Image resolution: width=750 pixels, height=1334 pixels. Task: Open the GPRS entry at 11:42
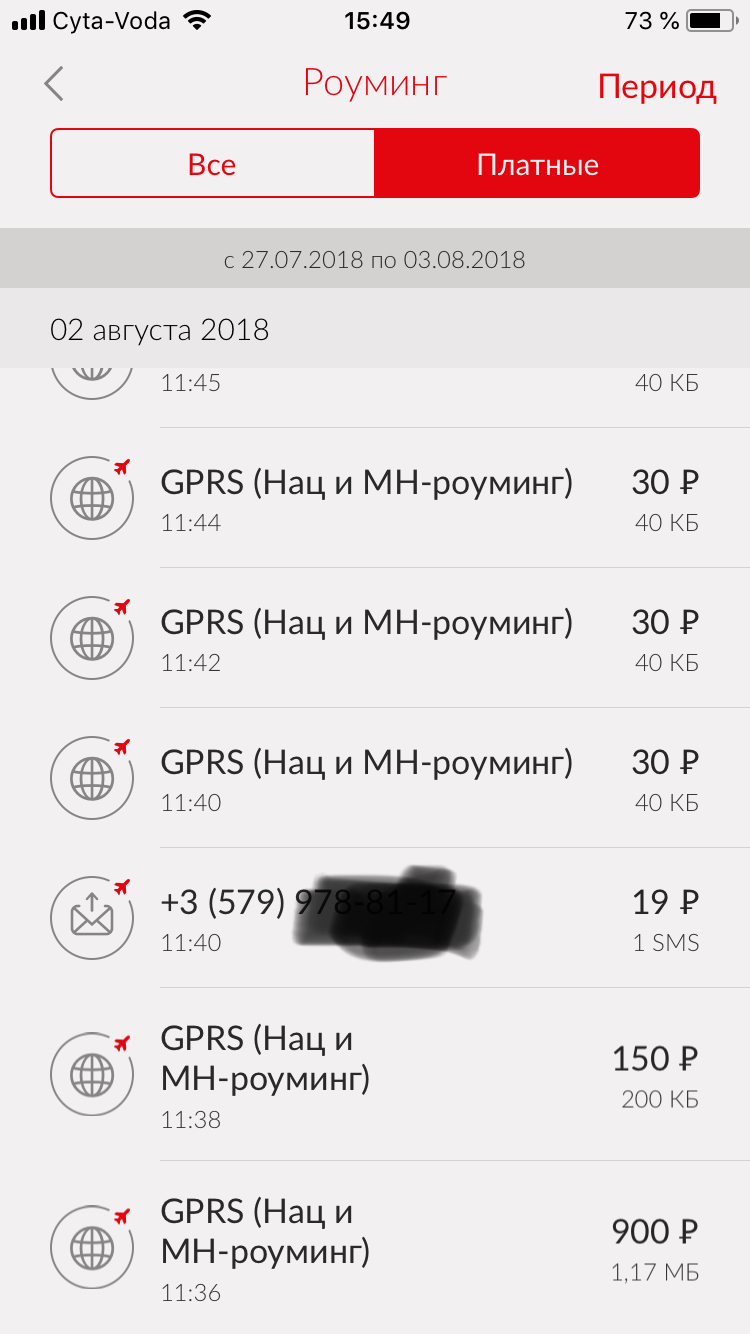click(x=400, y=638)
